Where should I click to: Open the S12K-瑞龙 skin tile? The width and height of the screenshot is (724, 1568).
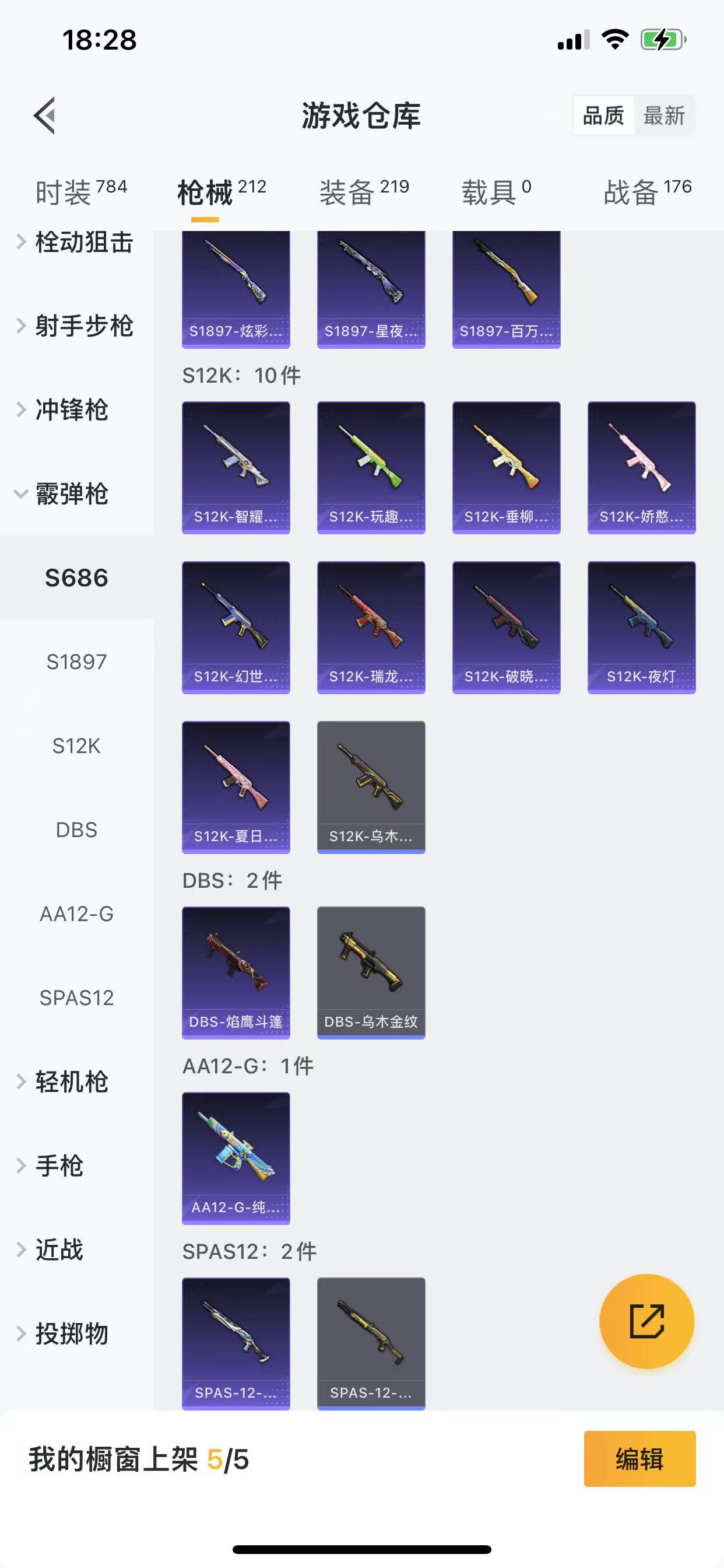[x=371, y=627]
